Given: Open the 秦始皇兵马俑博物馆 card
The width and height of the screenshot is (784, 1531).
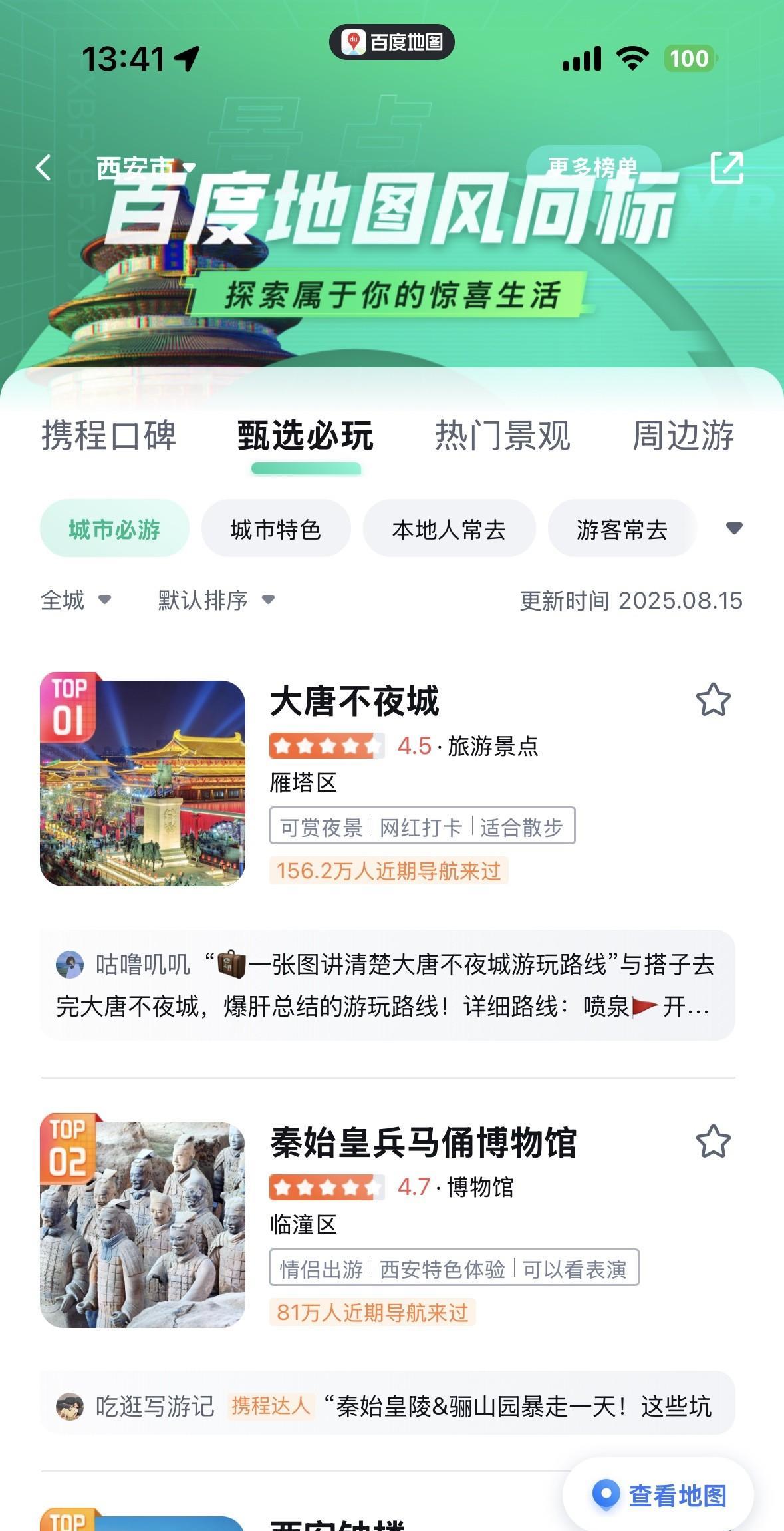Looking at the screenshot, I should (x=423, y=1143).
